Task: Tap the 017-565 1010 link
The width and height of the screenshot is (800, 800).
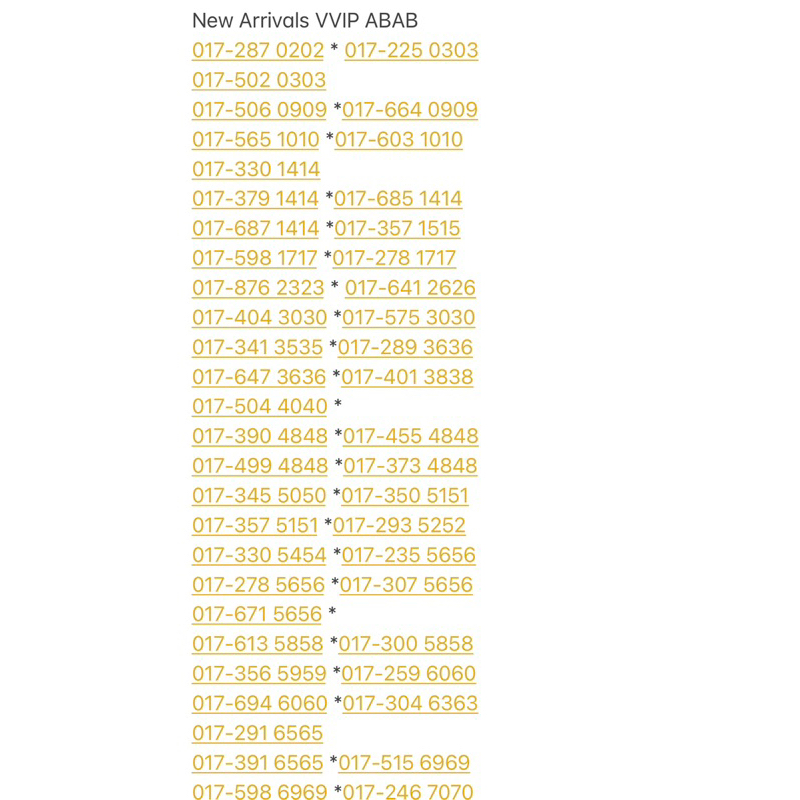Action: (256, 139)
